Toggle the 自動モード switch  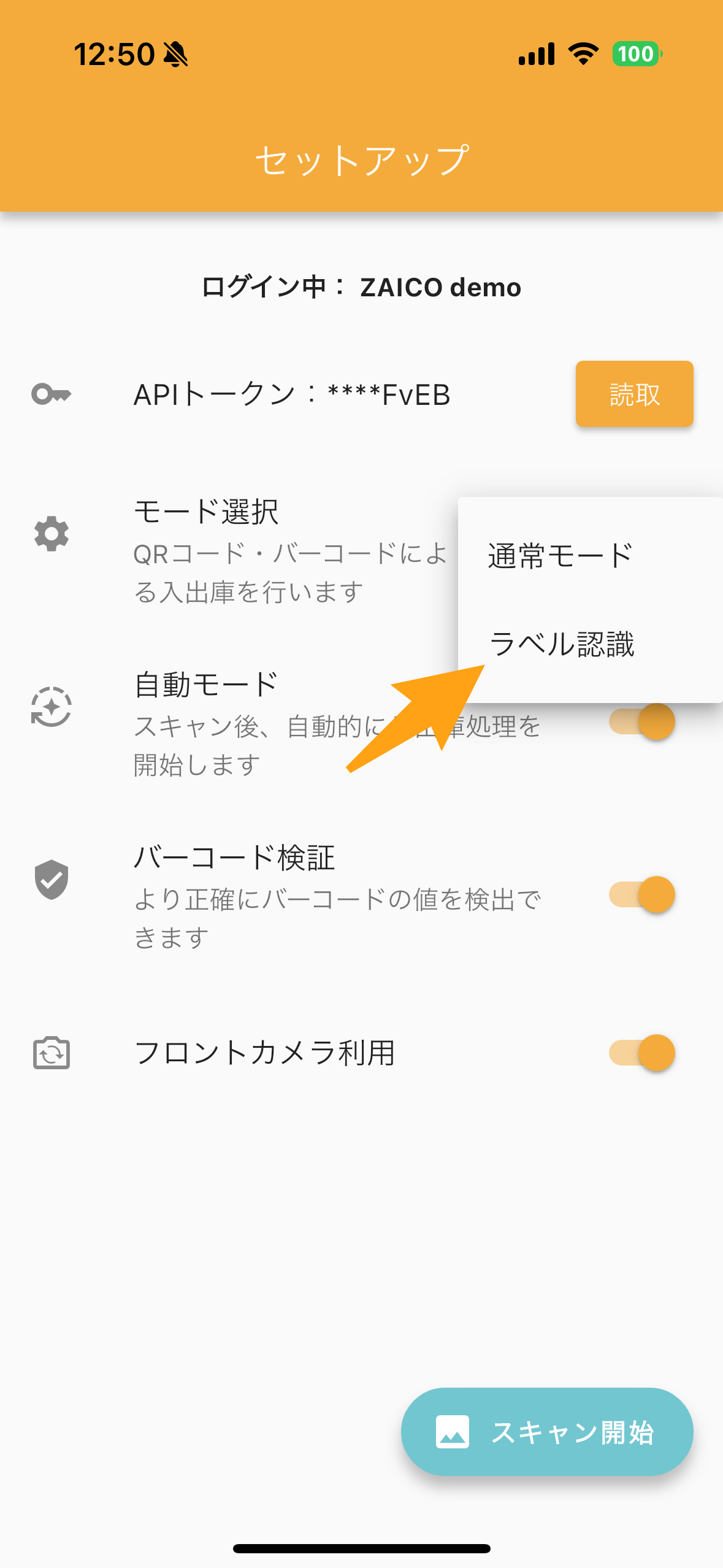coord(641,721)
